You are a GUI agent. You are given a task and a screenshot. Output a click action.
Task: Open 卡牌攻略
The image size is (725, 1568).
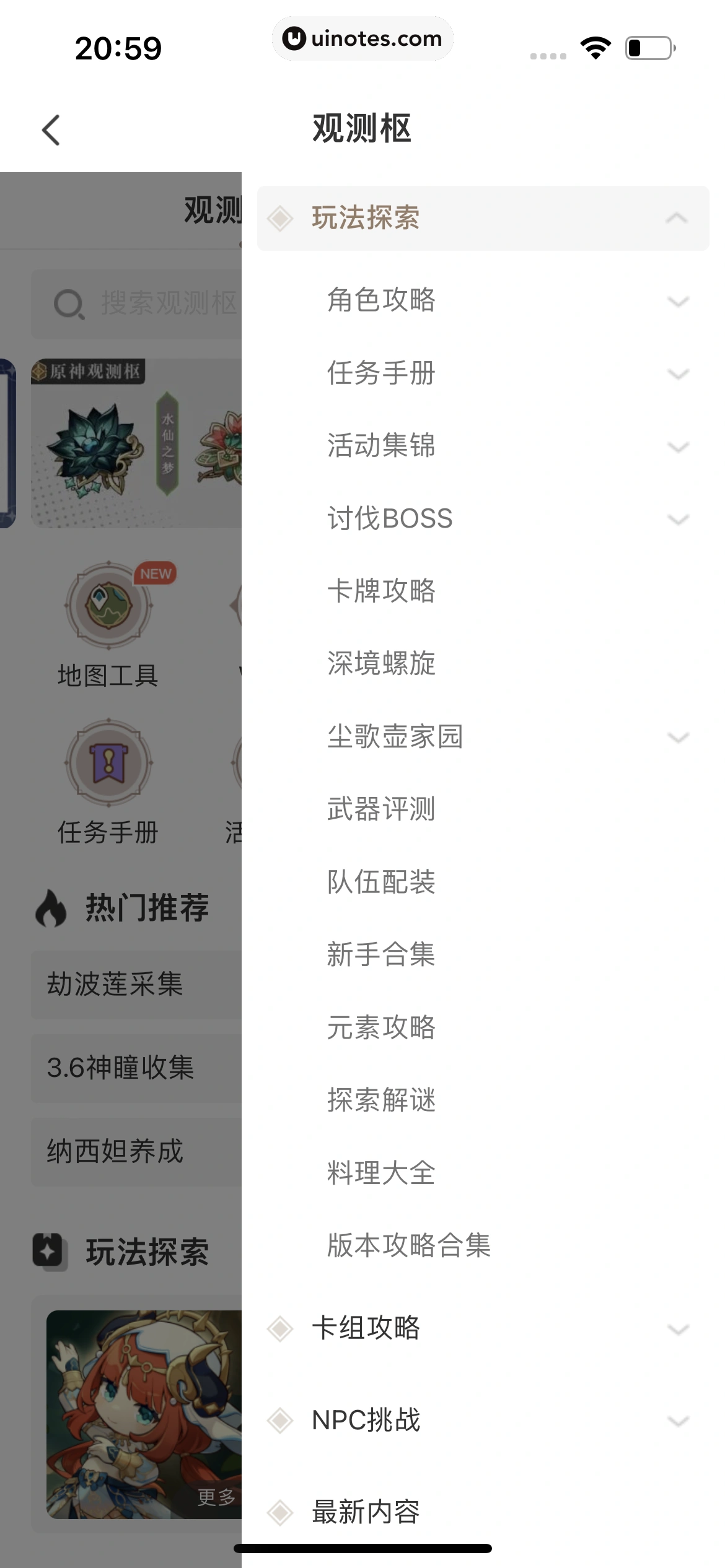click(x=381, y=591)
